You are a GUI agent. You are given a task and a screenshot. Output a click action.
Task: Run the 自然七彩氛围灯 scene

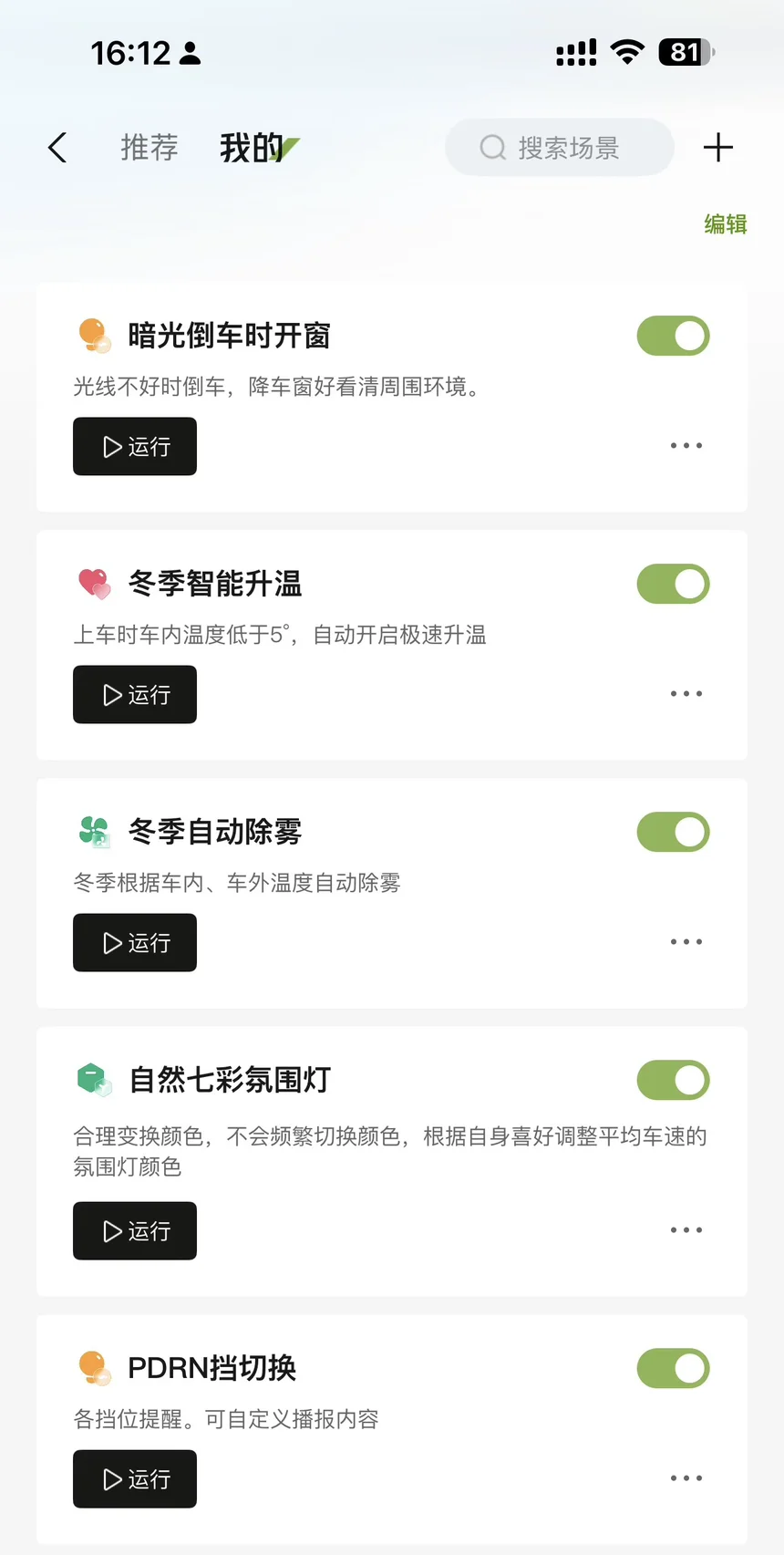point(135,1230)
